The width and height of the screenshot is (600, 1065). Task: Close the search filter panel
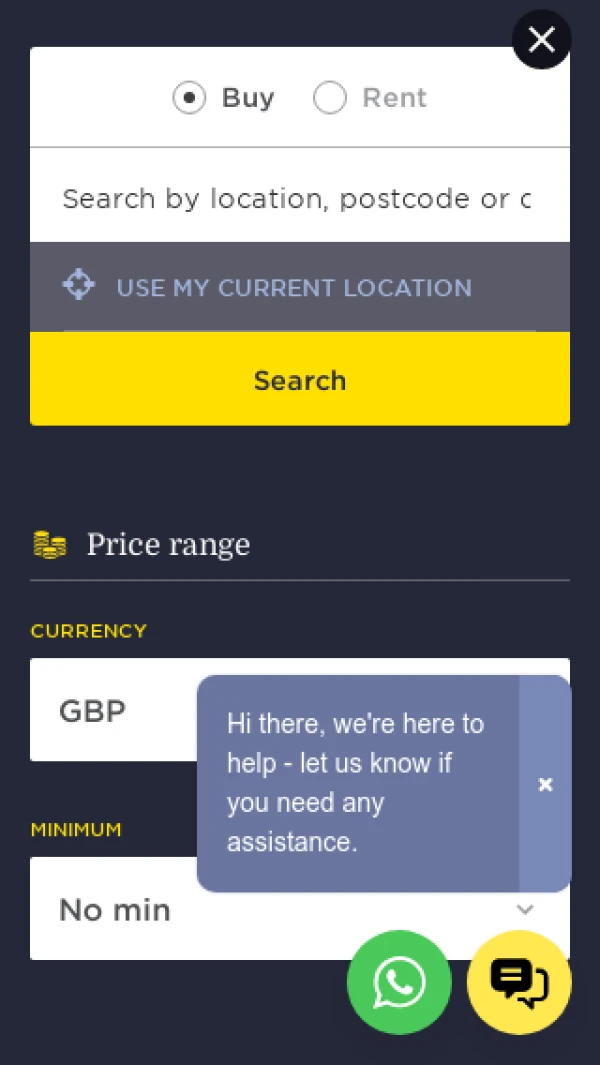click(x=541, y=40)
